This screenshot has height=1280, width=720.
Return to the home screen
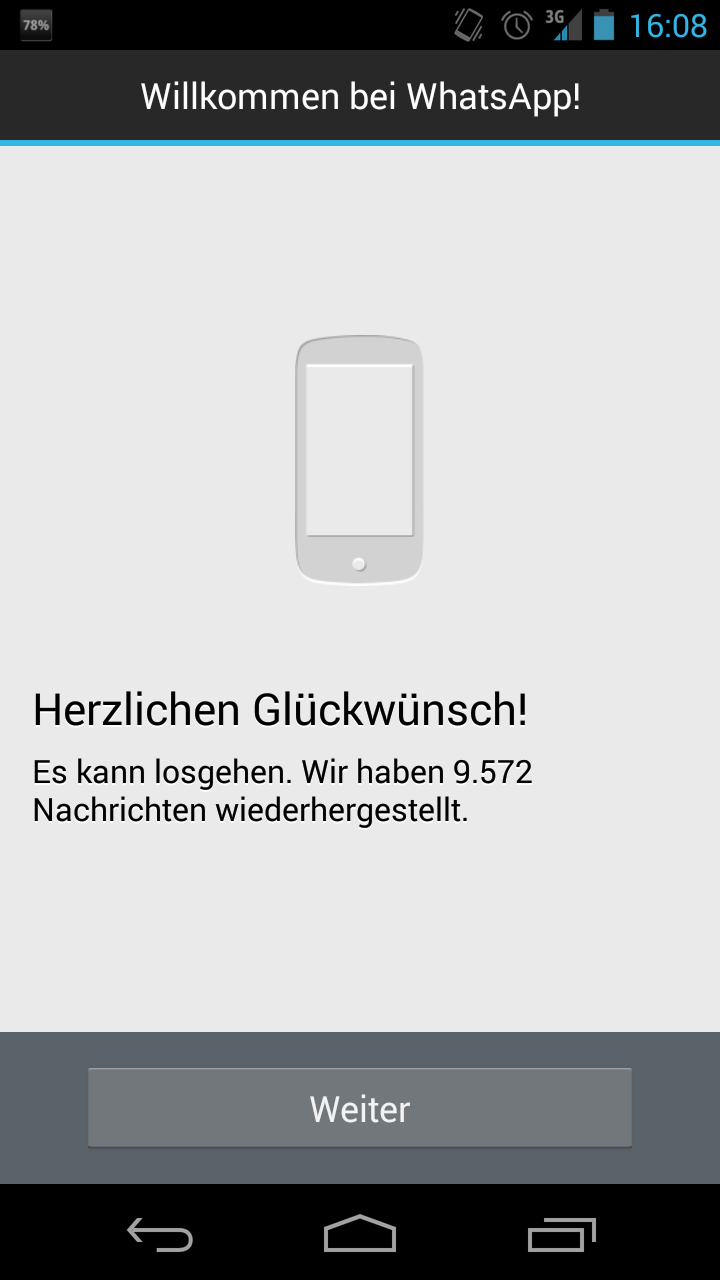(x=360, y=1234)
